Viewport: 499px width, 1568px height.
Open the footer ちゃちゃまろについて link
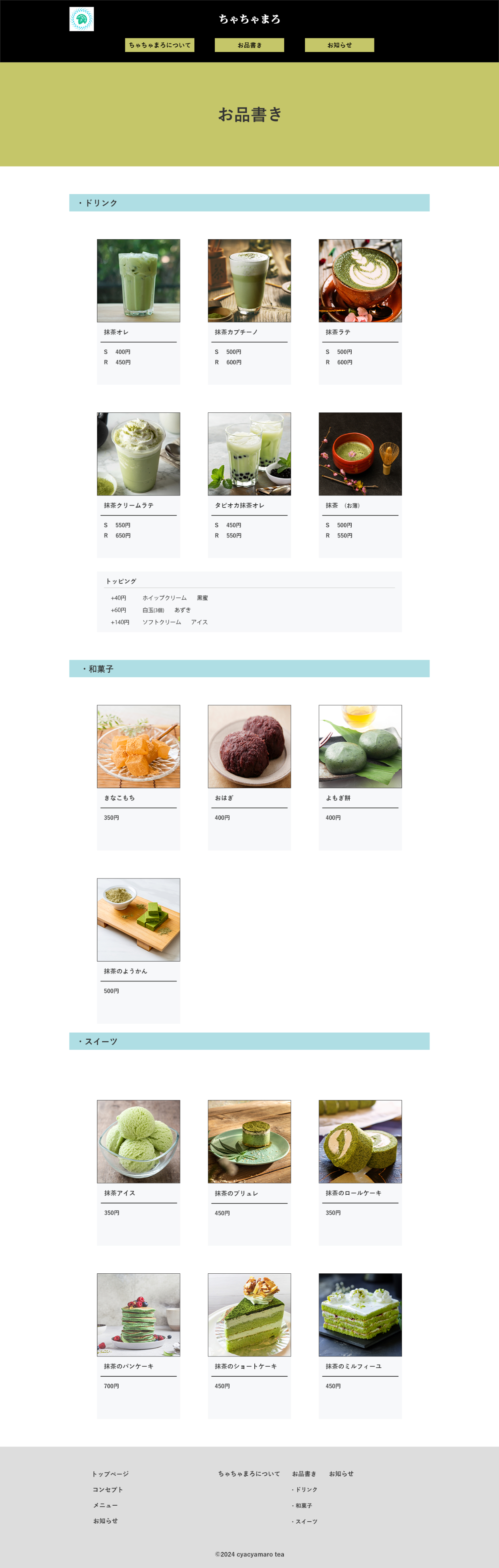click(249, 1474)
